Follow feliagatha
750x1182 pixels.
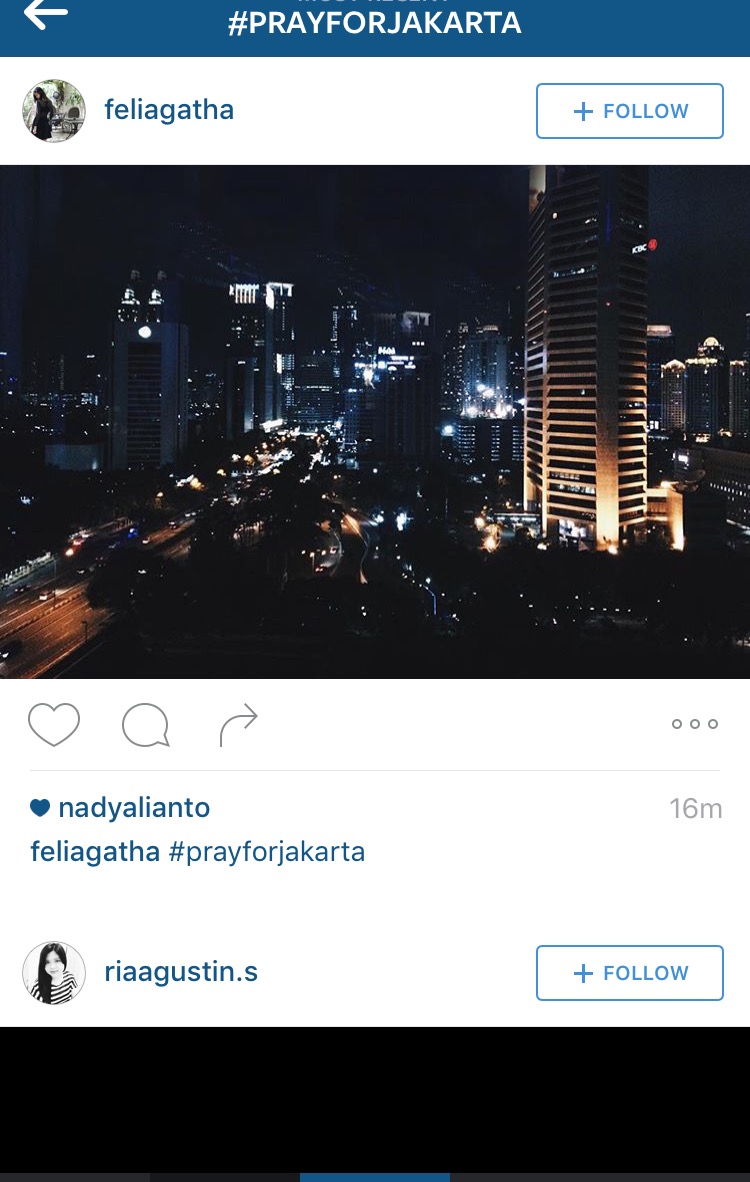pyautogui.click(x=629, y=111)
